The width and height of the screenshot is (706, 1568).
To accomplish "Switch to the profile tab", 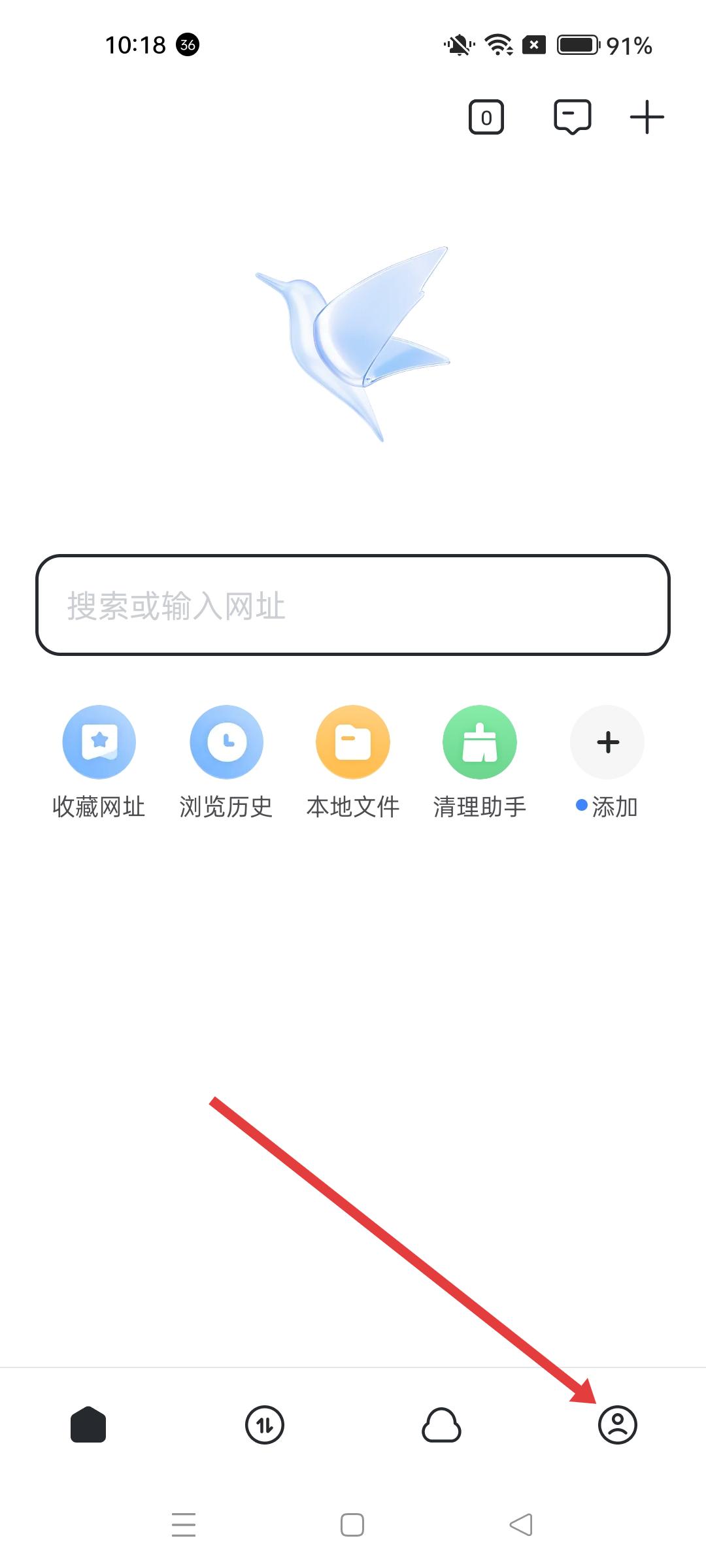I will point(618,1425).
